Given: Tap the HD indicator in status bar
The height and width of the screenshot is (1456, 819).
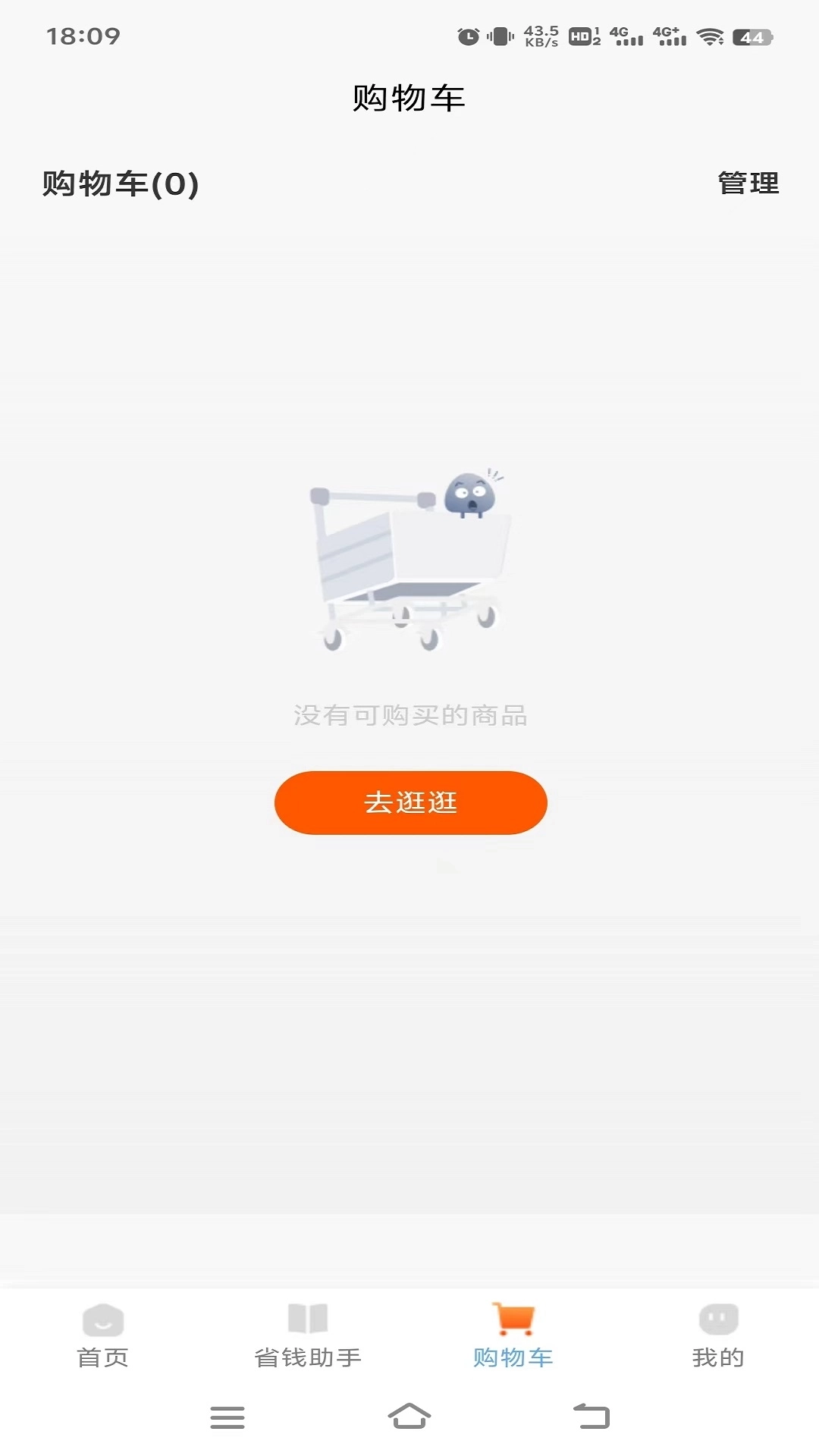Looking at the screenshot, I should pos(581,34).
